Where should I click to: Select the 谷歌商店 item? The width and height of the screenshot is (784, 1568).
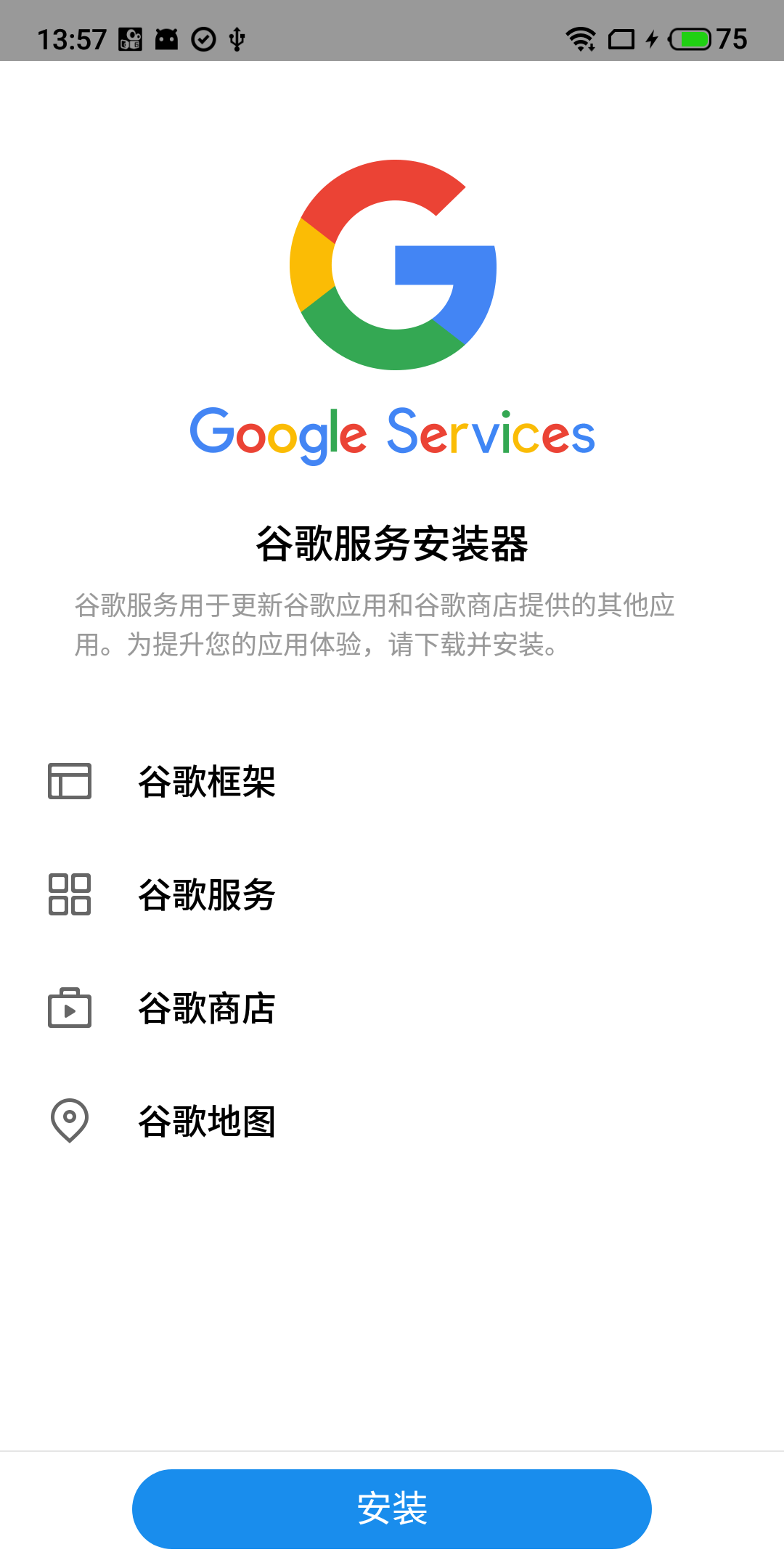click(x=207, y=1008)
